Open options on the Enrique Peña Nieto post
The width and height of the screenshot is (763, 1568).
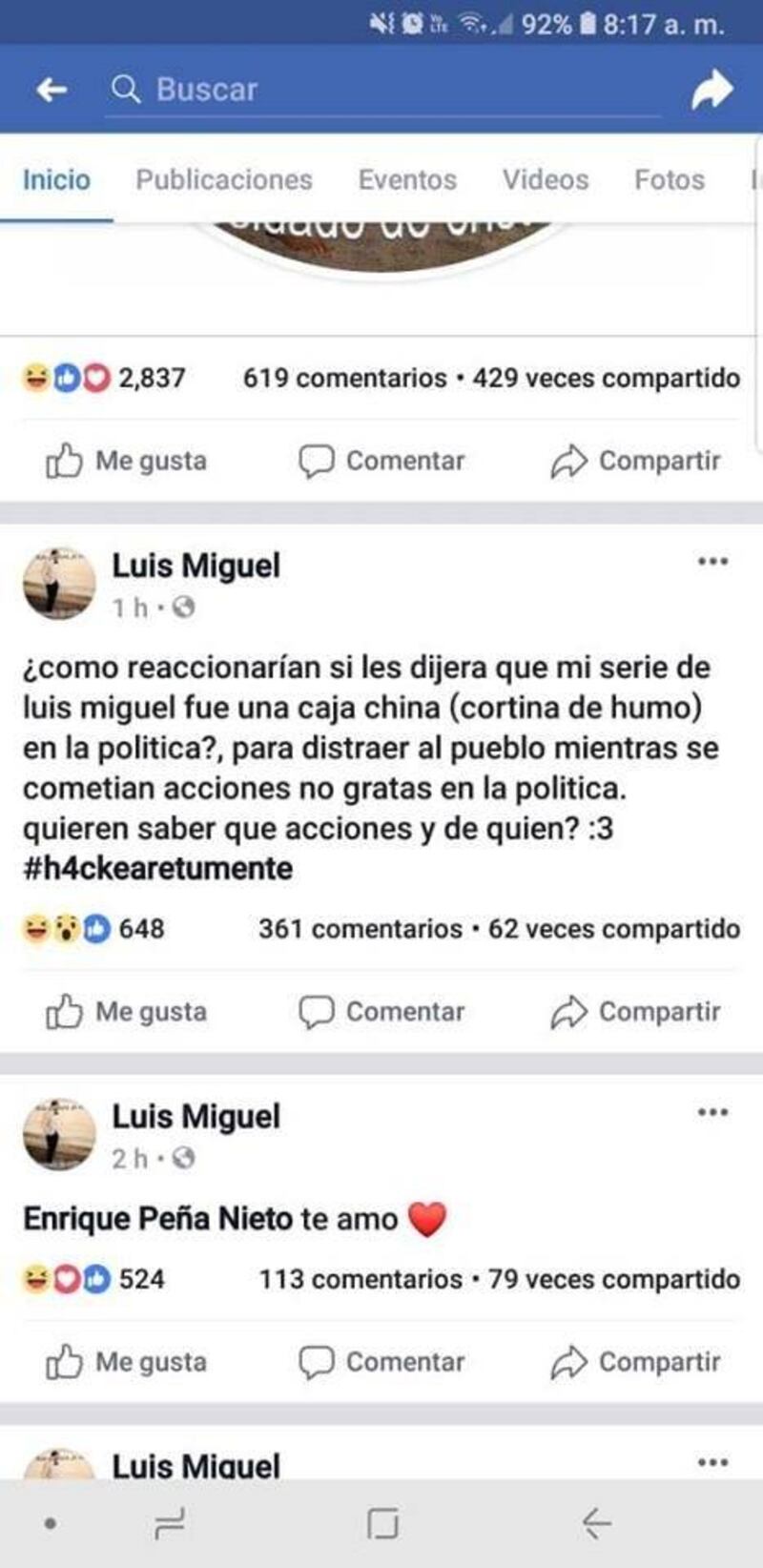(712, 1112)
